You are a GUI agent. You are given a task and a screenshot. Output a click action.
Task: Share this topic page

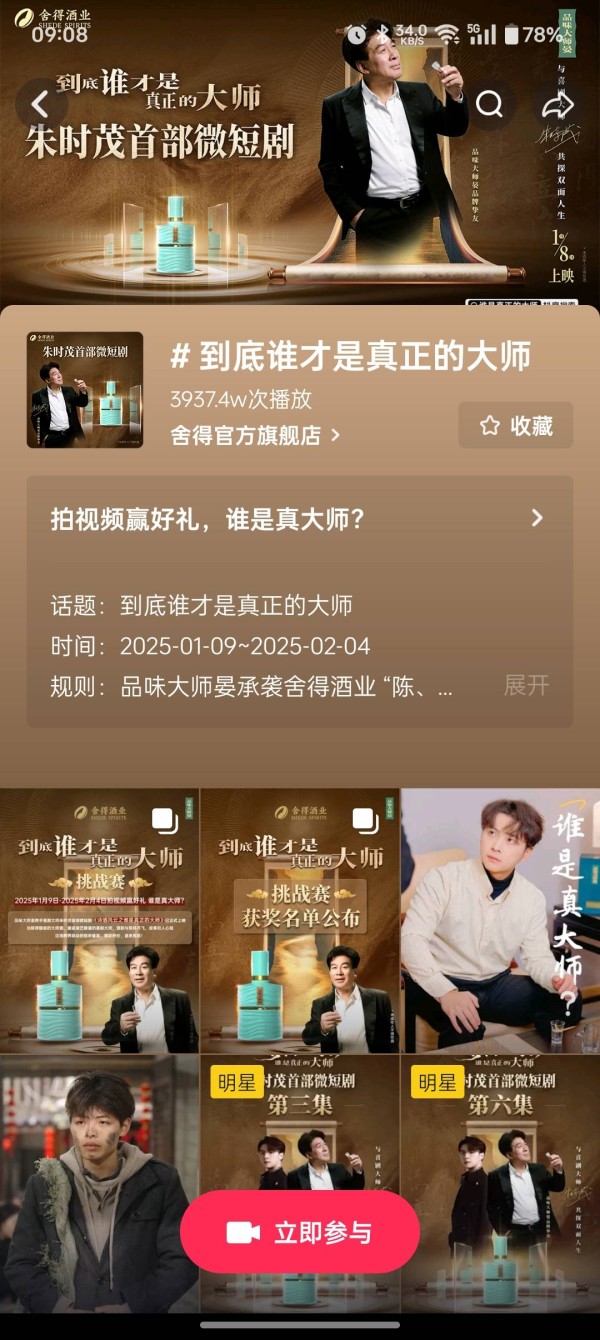coord(556,104)
